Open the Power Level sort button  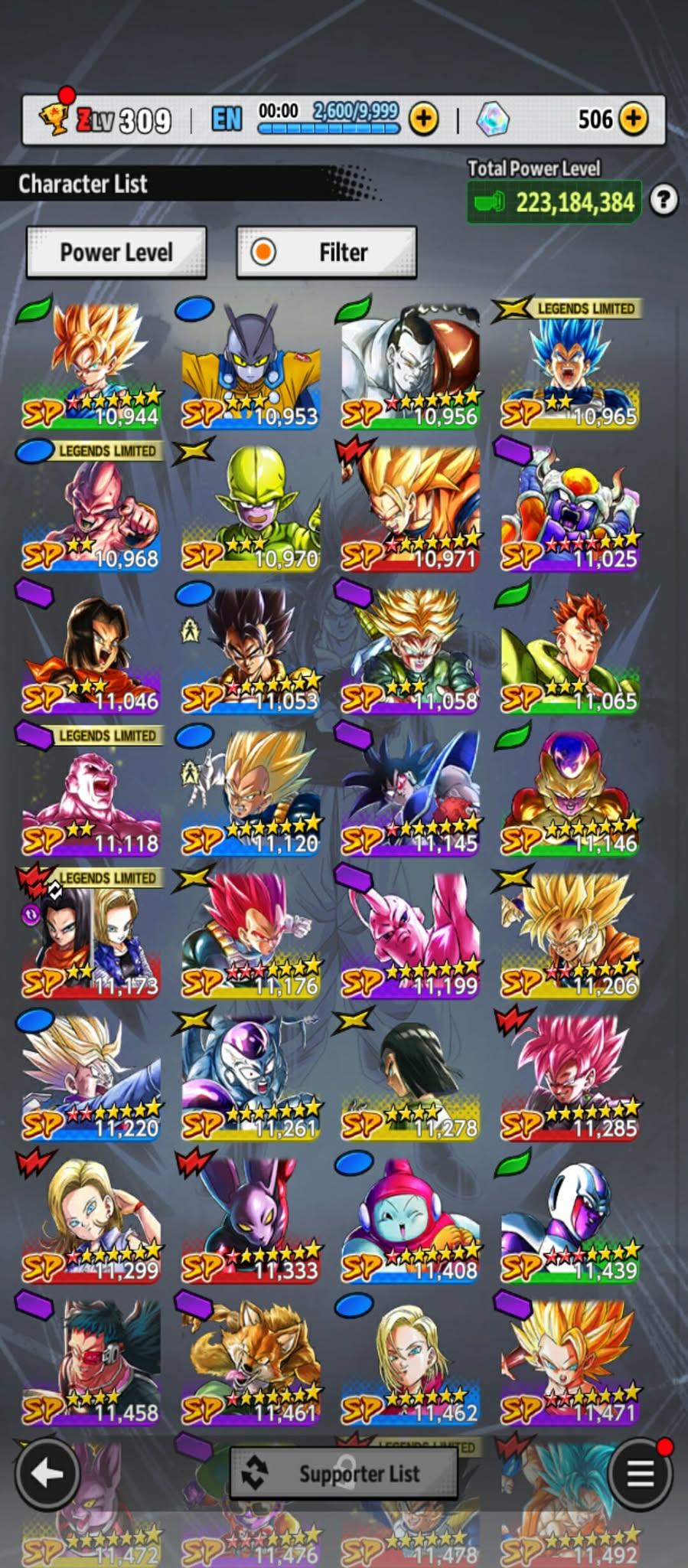click(116, 252)
